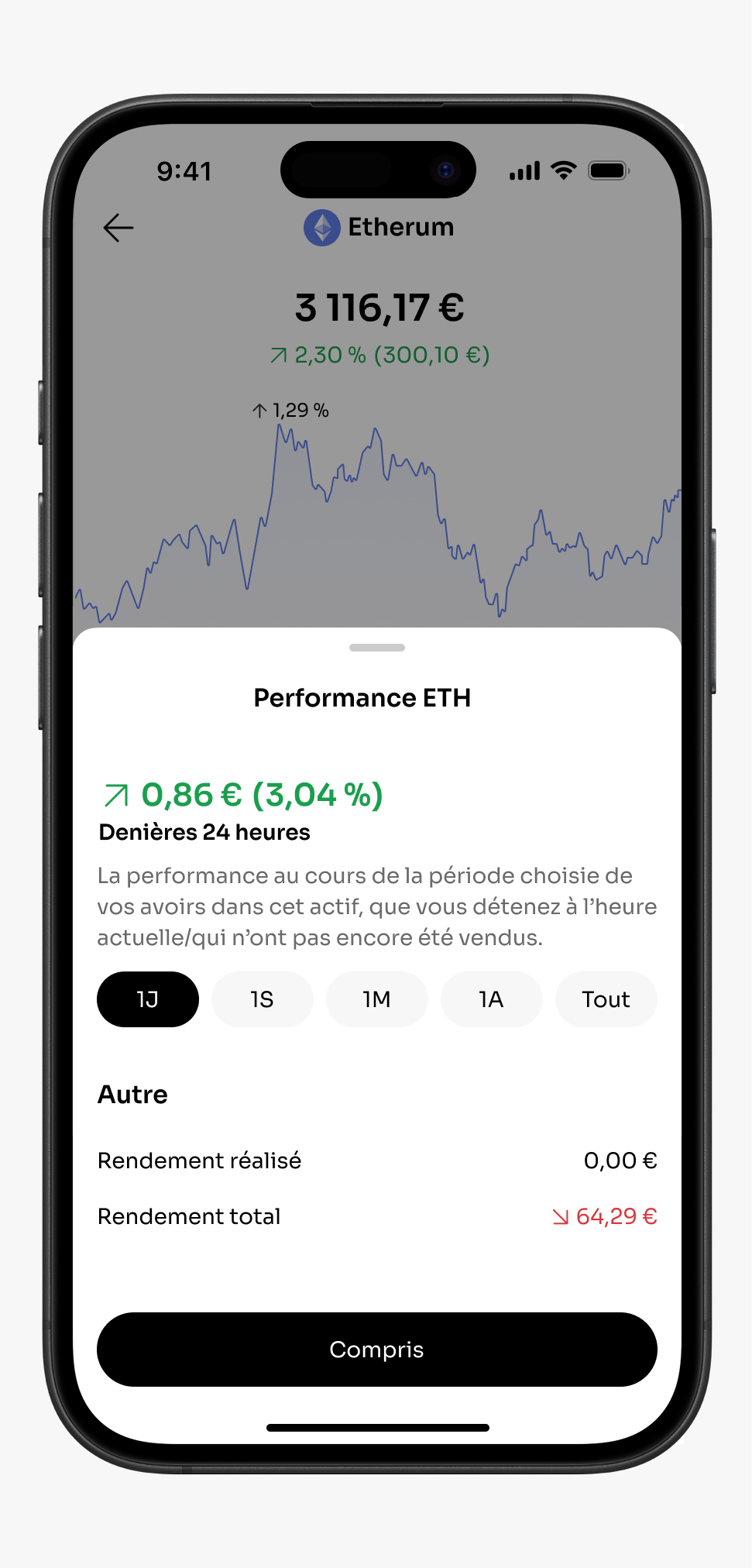Image resolution: width=752 pixels, height=1568 pixels.
Task: Show performance for Tout period
Action: [x=606, y=999]
